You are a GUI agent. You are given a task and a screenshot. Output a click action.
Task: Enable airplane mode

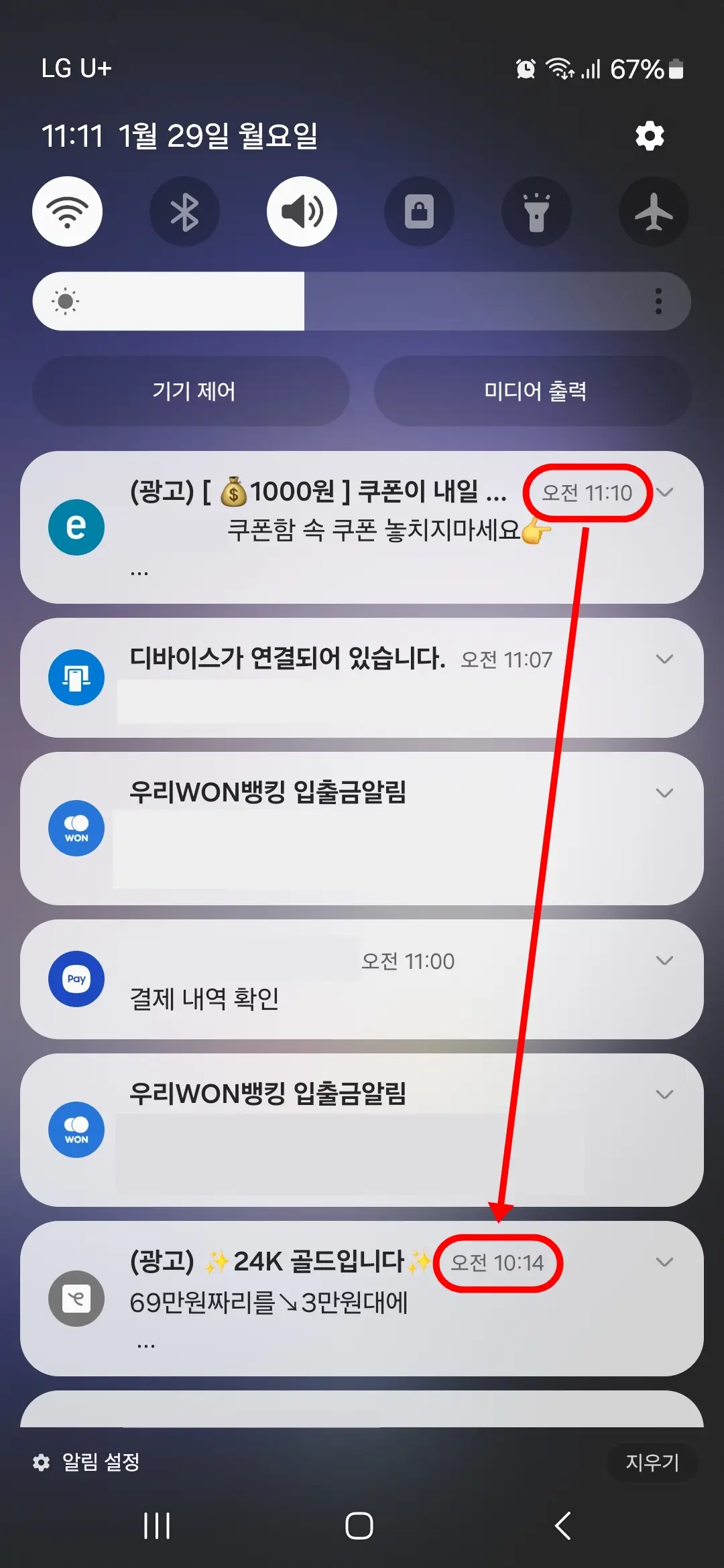coord(654,211)
